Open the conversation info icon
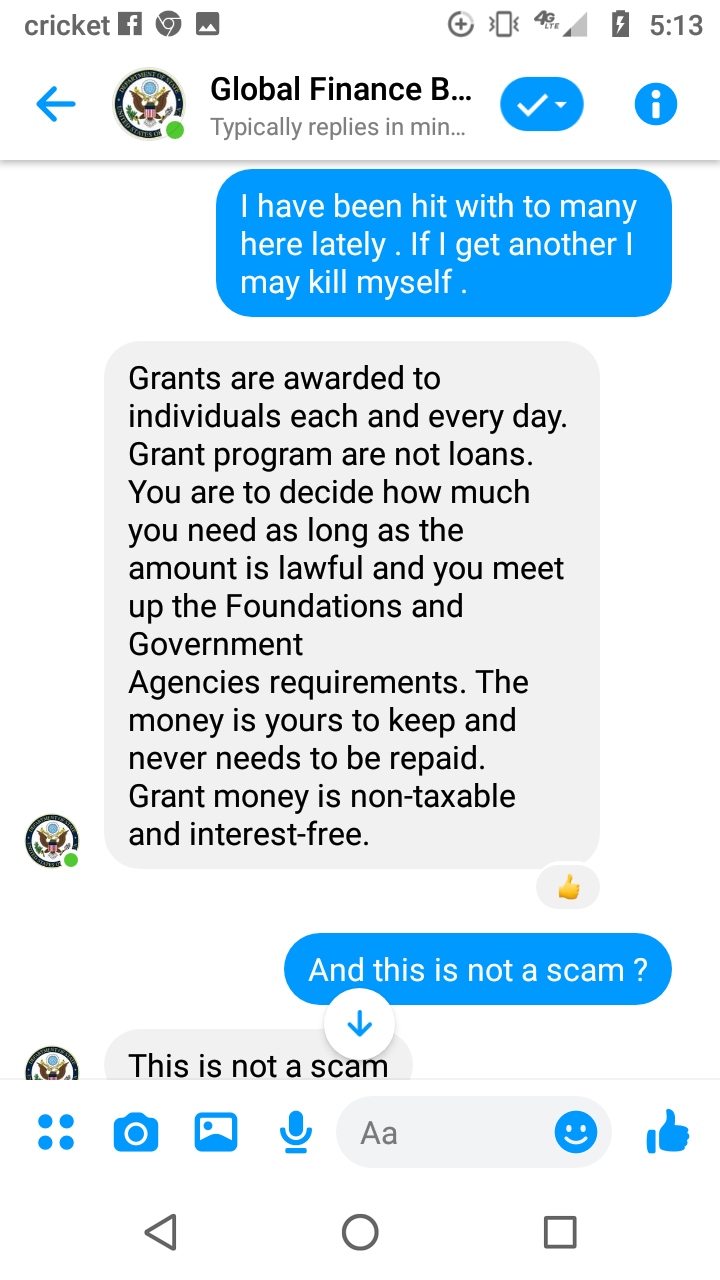Screen dimensions: 720x1280 (656, 104)
